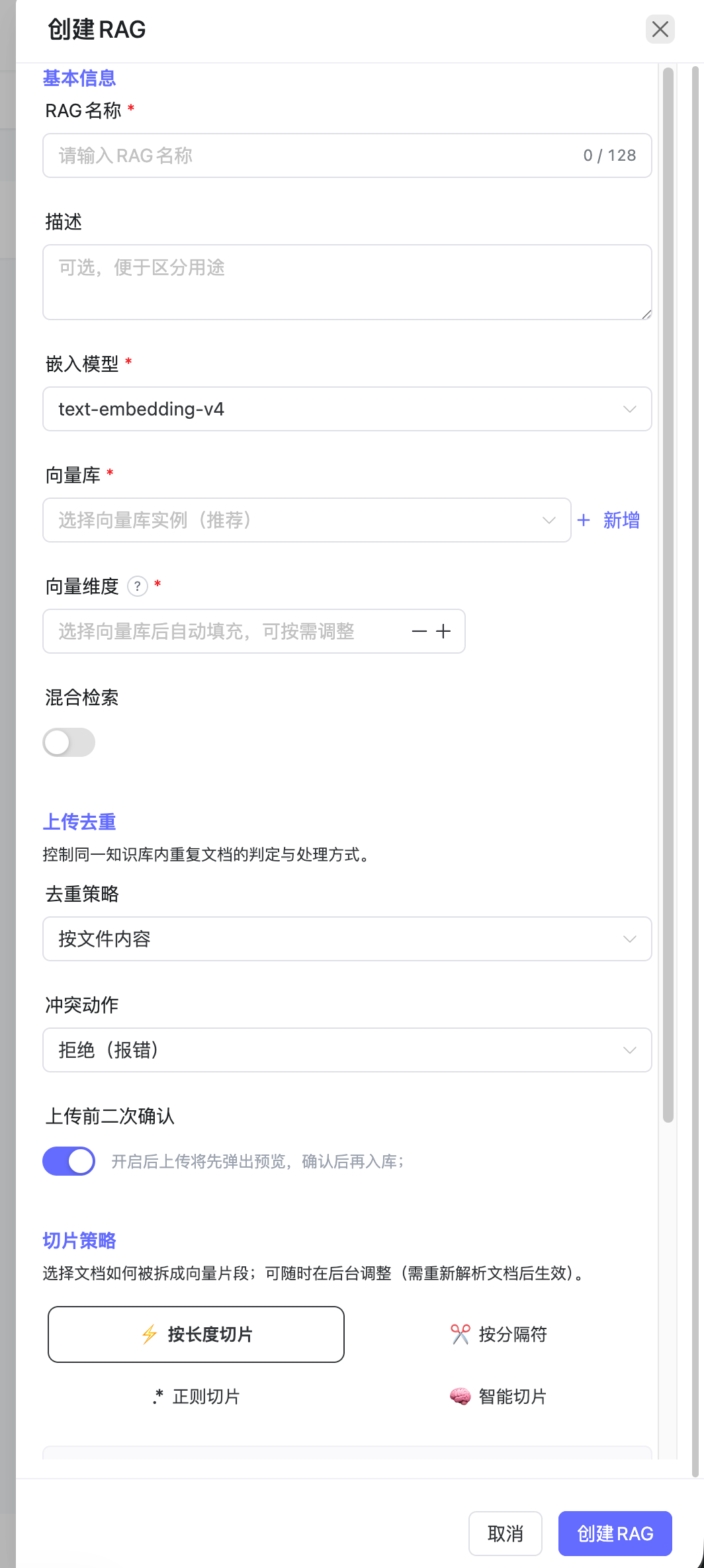
Task: Increase 向量维度 with the plus button
Action: pyautogui.click(x=443, y=632)
